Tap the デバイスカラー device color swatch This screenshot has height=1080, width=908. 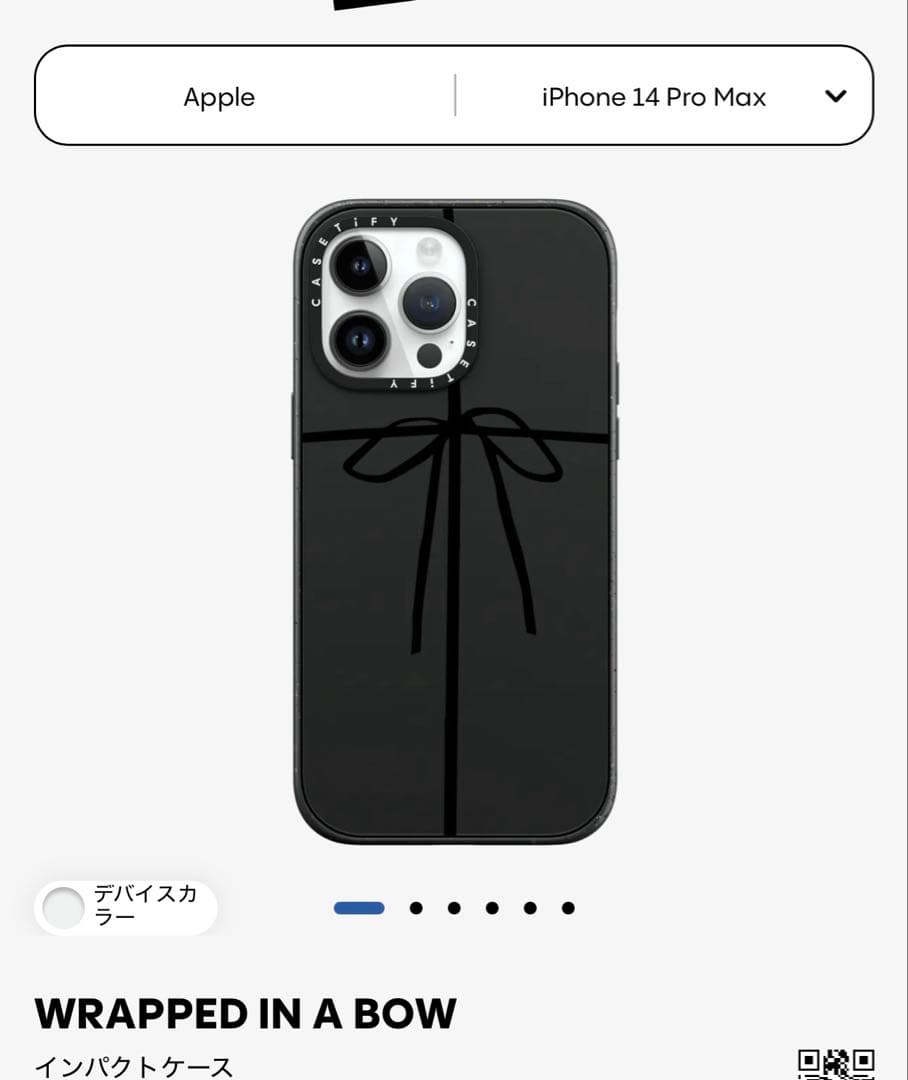pyautogui.click(x=64, y=908)
